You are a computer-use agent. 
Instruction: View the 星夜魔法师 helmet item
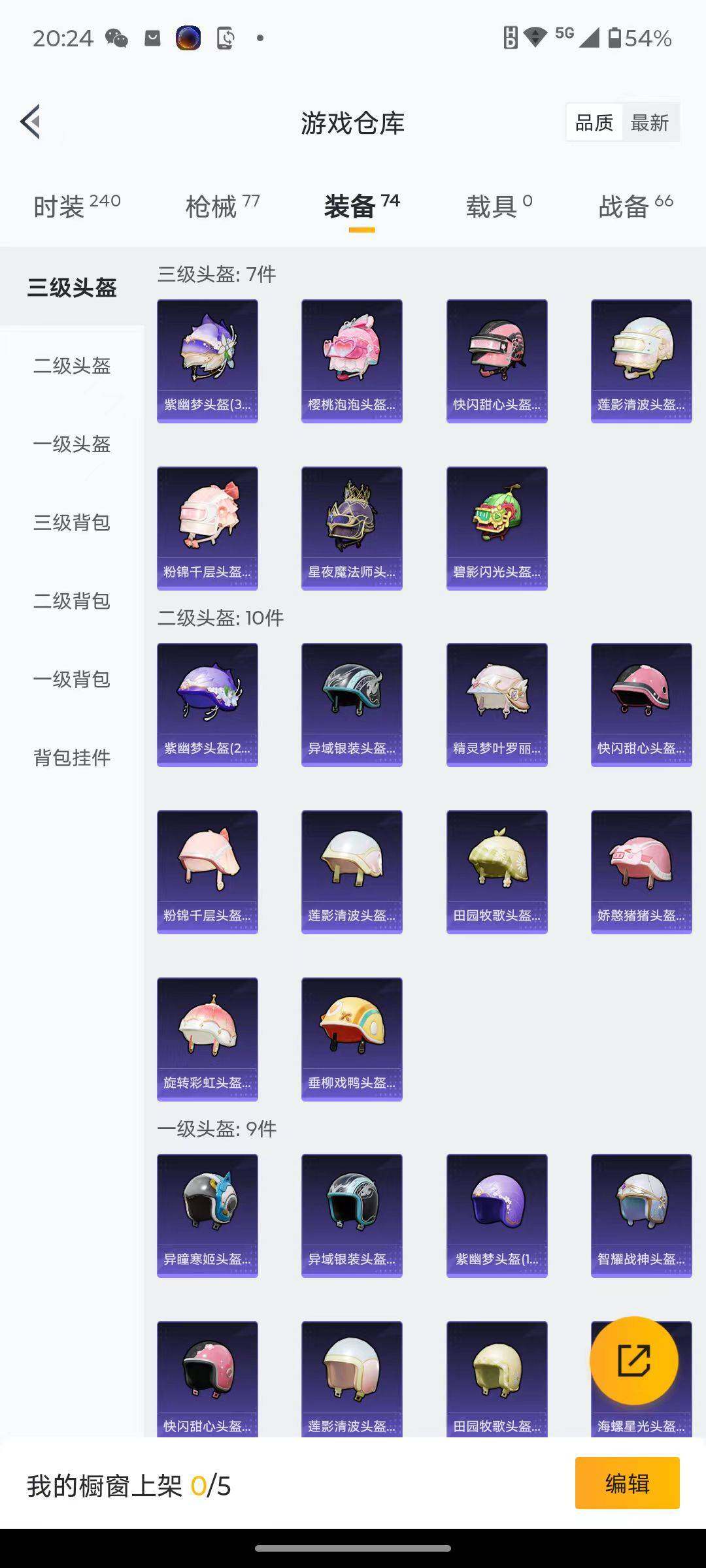coord(352,528)
